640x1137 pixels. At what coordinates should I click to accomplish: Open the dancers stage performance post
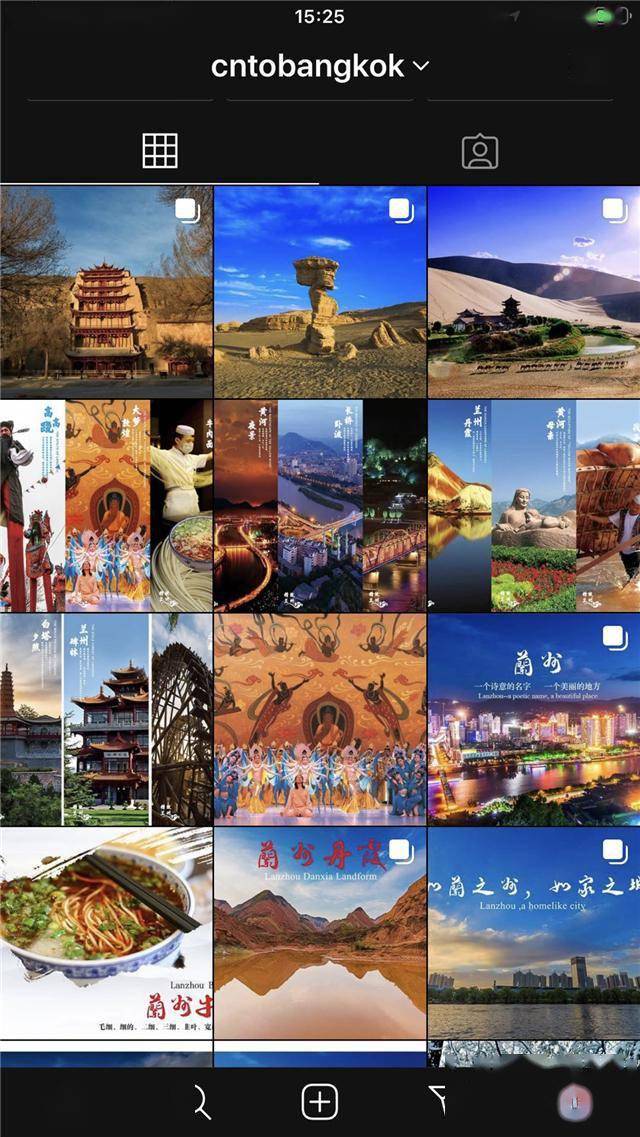pyautogui.click(x=320, y=720)
